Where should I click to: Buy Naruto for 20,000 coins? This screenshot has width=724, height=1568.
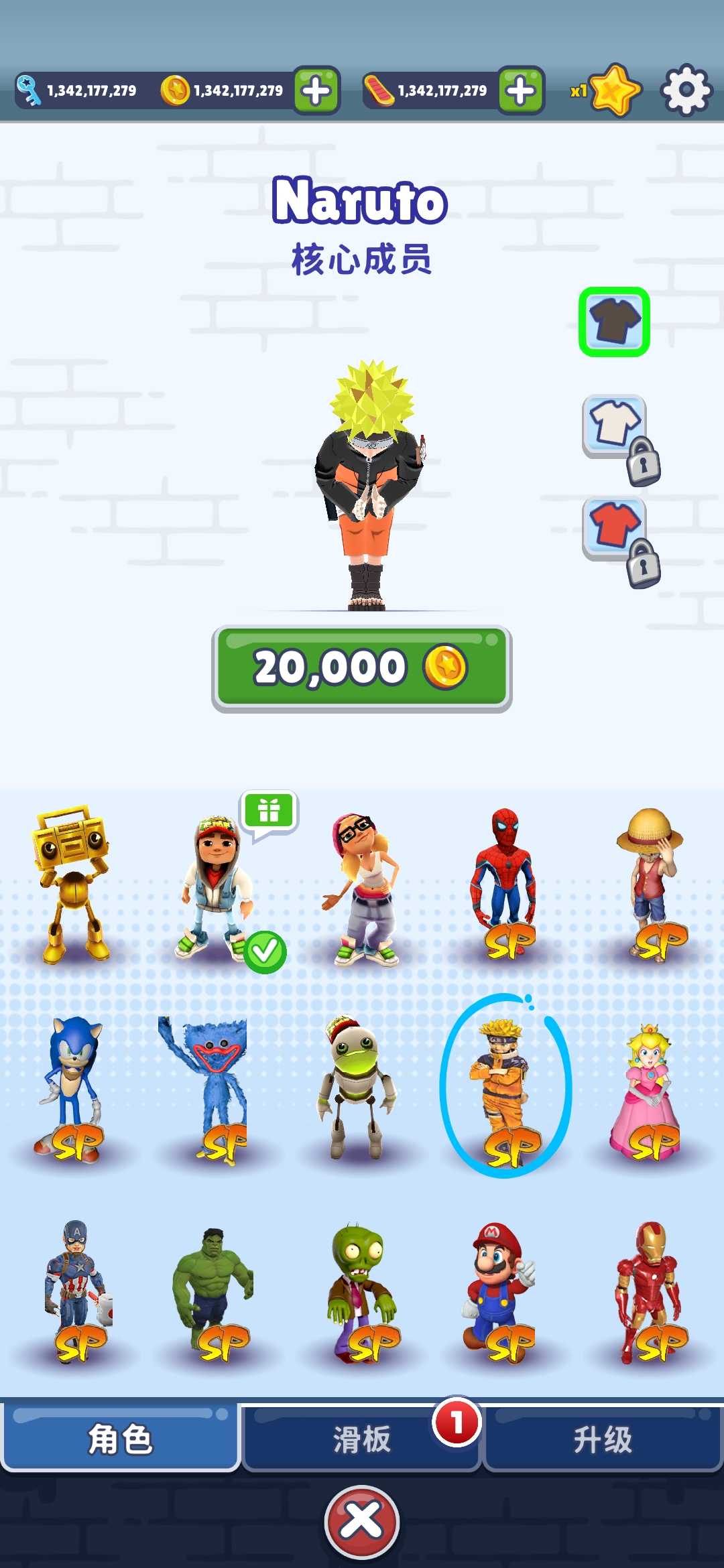point(362,668)
